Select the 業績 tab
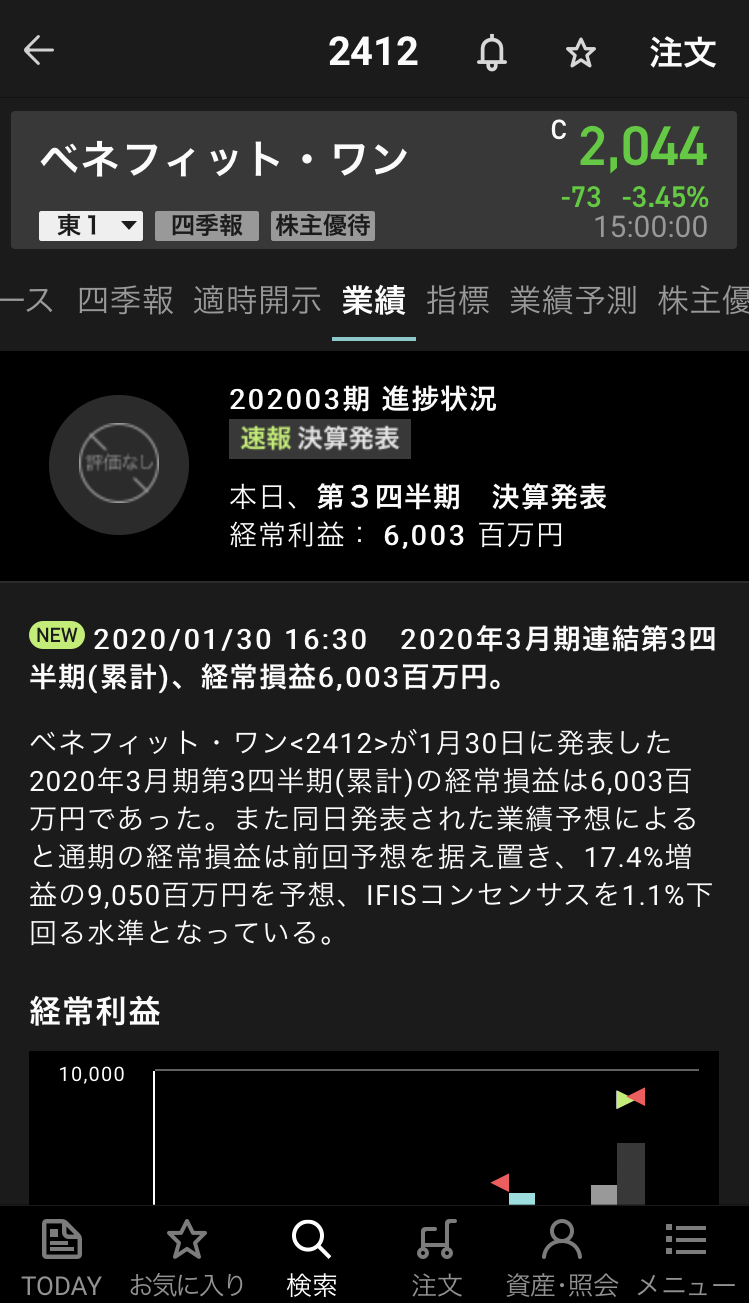 pyautogui.click(x=373, y=300)
